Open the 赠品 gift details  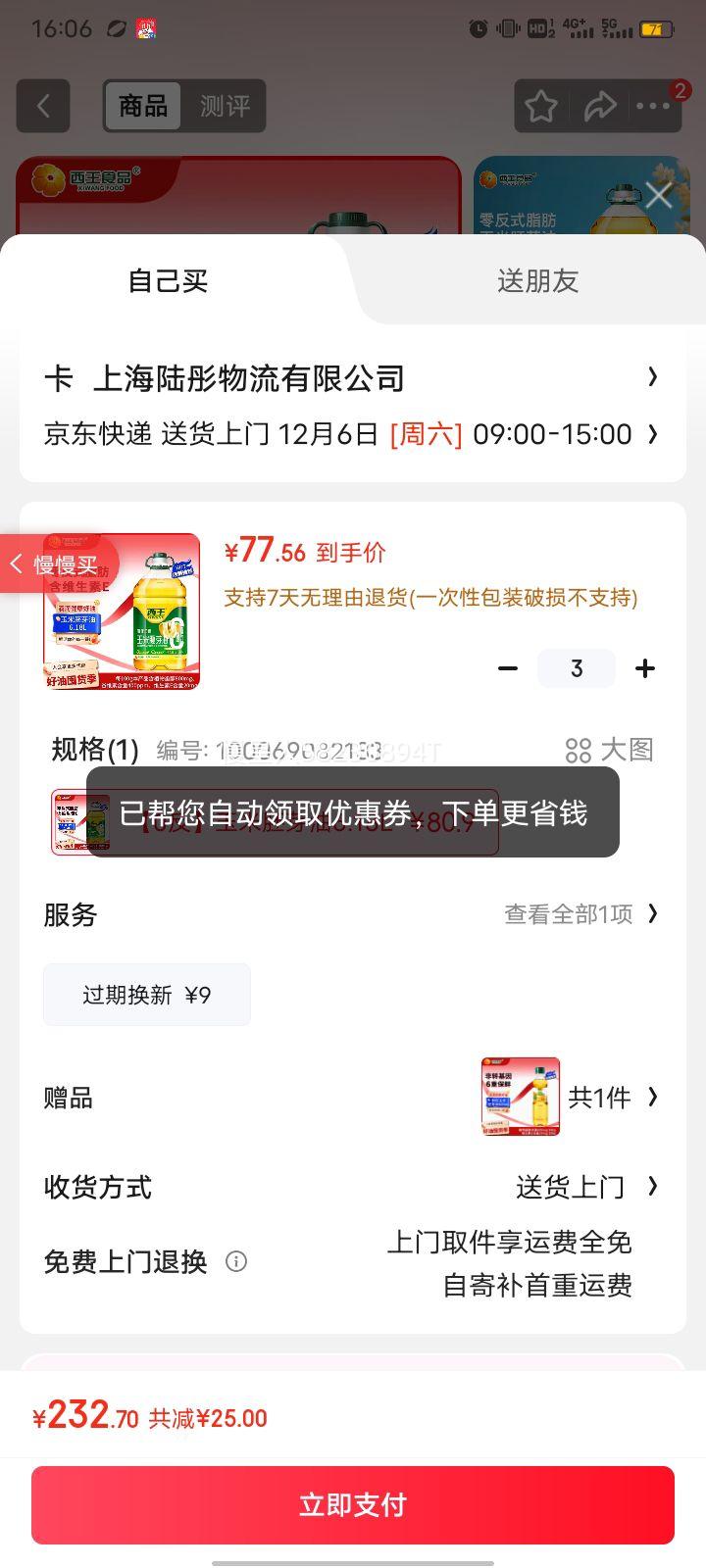pos(569,1097)
